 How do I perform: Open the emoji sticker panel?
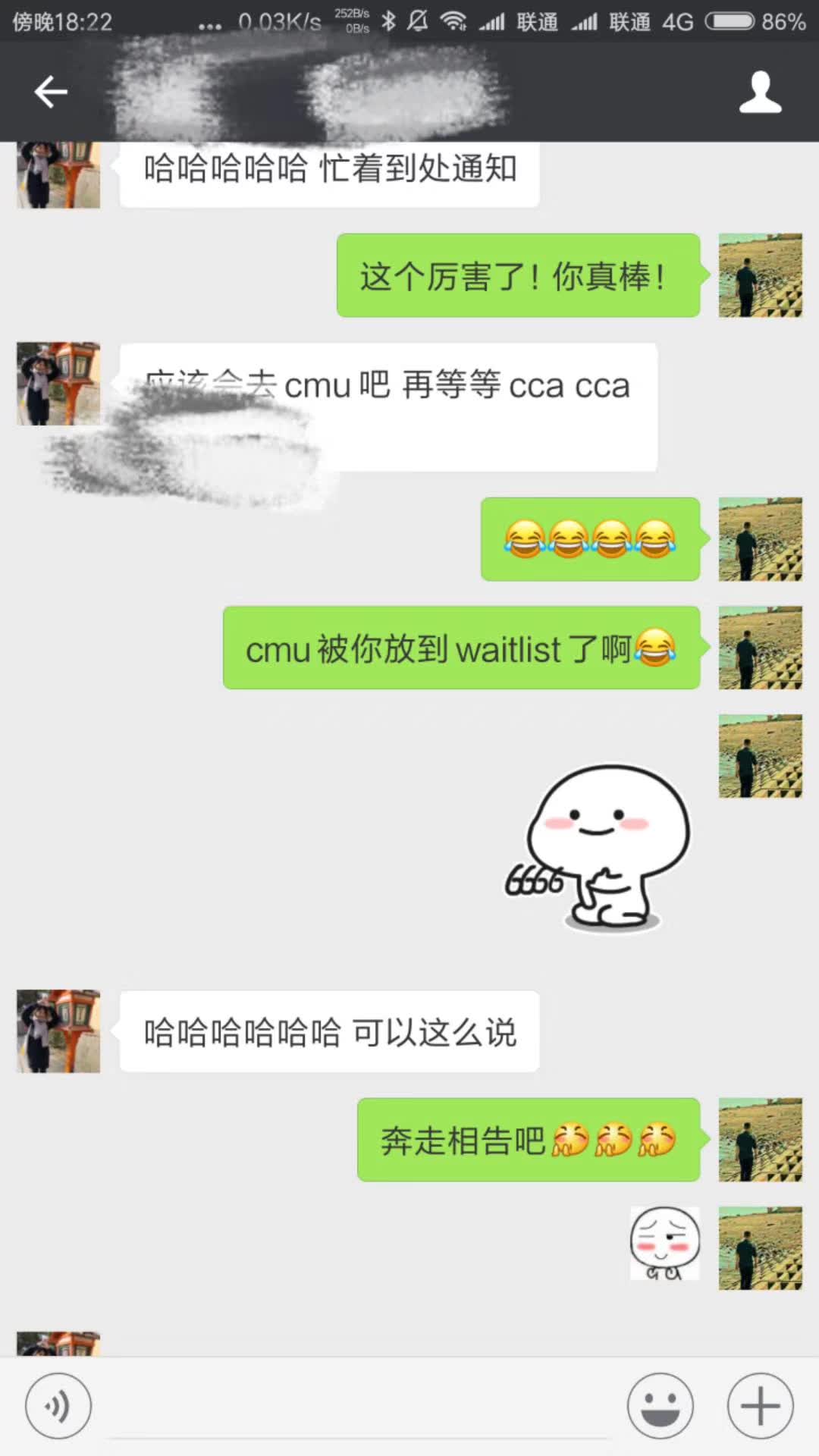coord(660,1406)
